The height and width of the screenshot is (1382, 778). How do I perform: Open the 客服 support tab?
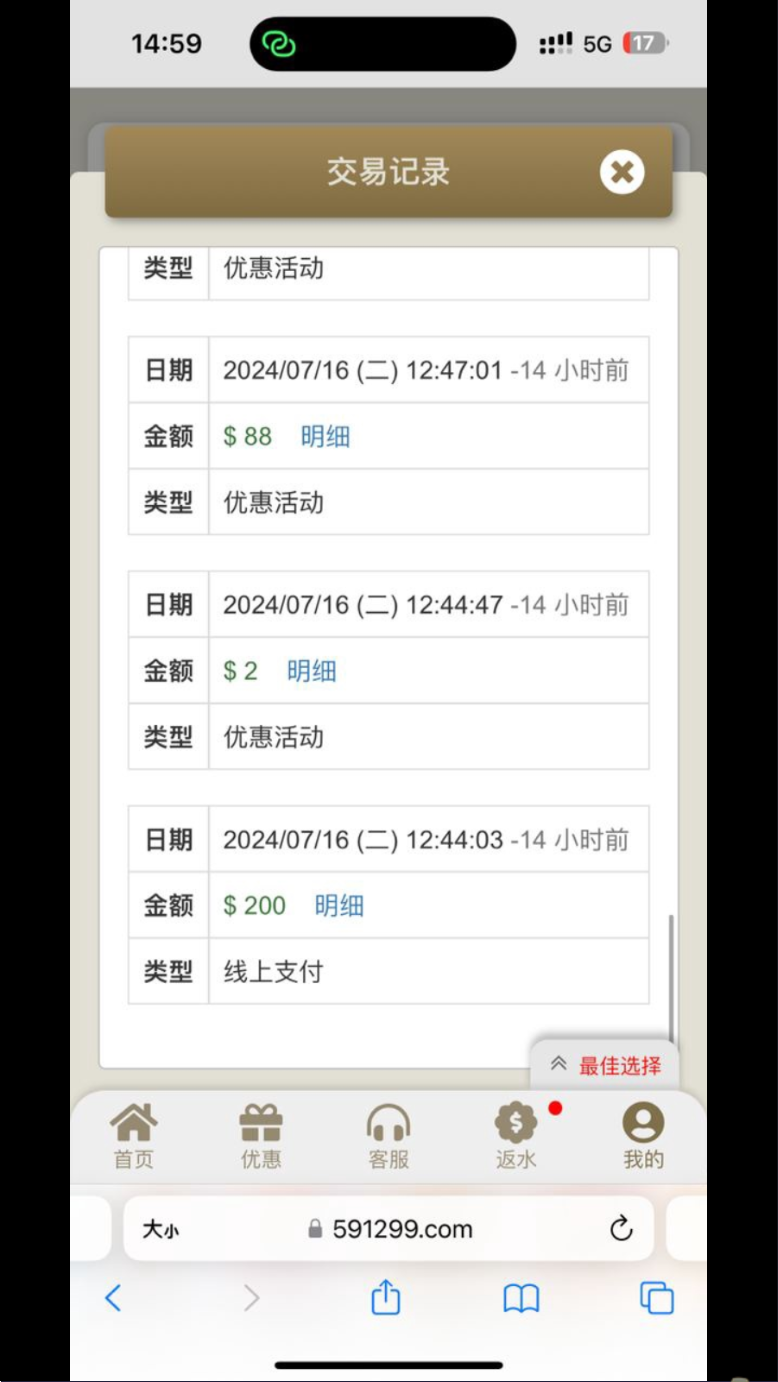tap(388, 1137)
